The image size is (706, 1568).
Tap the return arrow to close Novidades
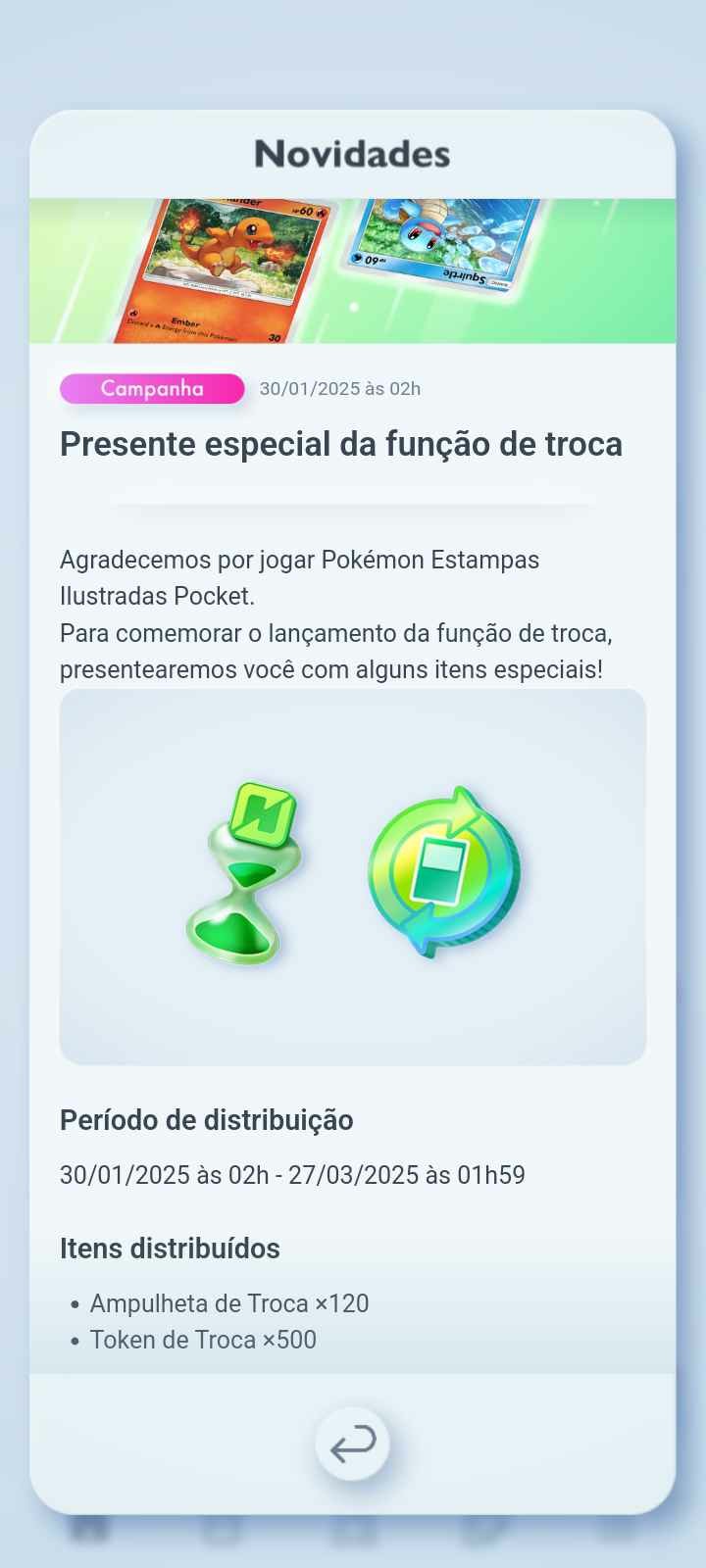[353, 1444]
